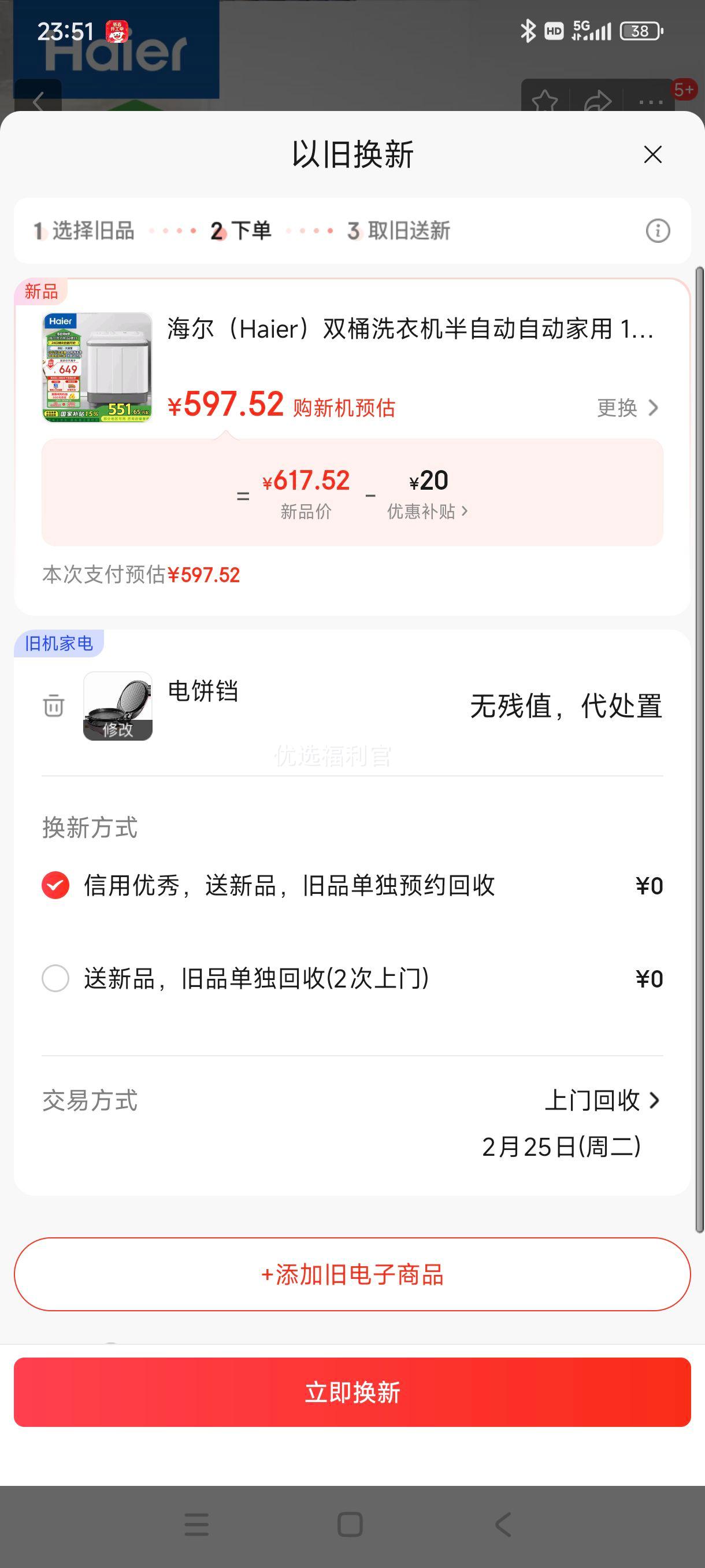
Task: Tap the info icon next to the steps bar
Action: point(657,231)
